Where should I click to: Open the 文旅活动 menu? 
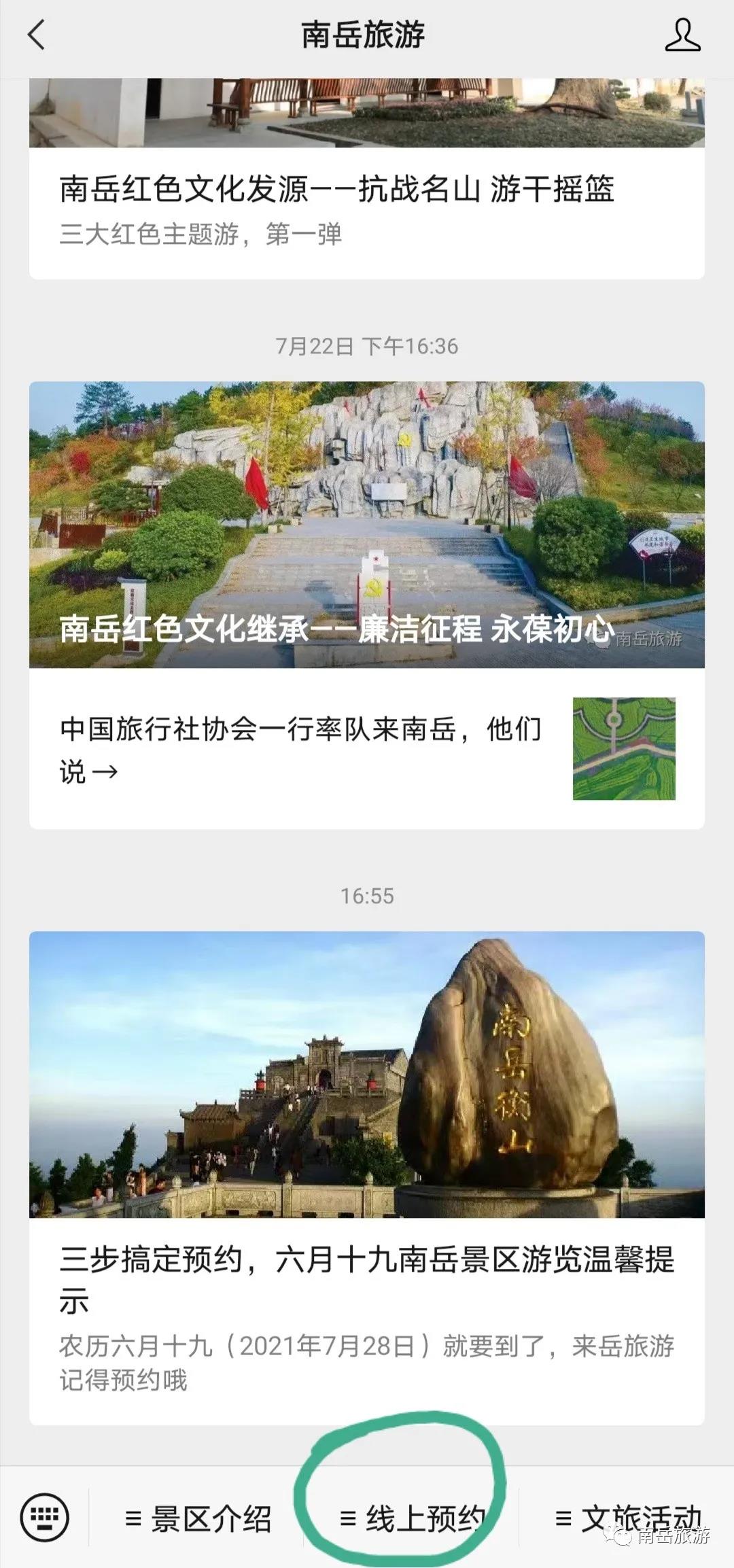pyautogui.click(x=627, y=1518)
